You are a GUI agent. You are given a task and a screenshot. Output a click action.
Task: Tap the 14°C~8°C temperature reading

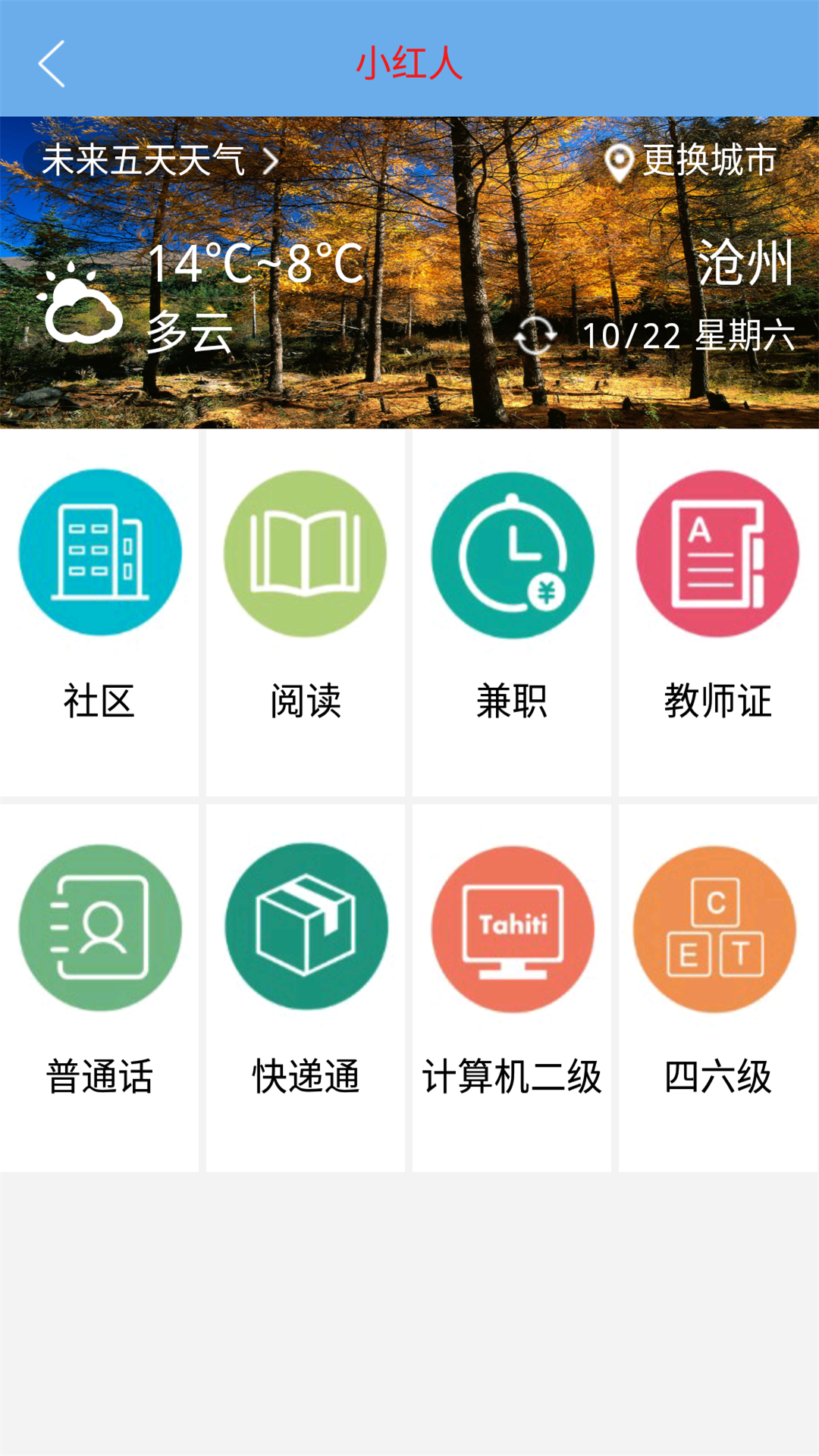click(x=253, y=265)
